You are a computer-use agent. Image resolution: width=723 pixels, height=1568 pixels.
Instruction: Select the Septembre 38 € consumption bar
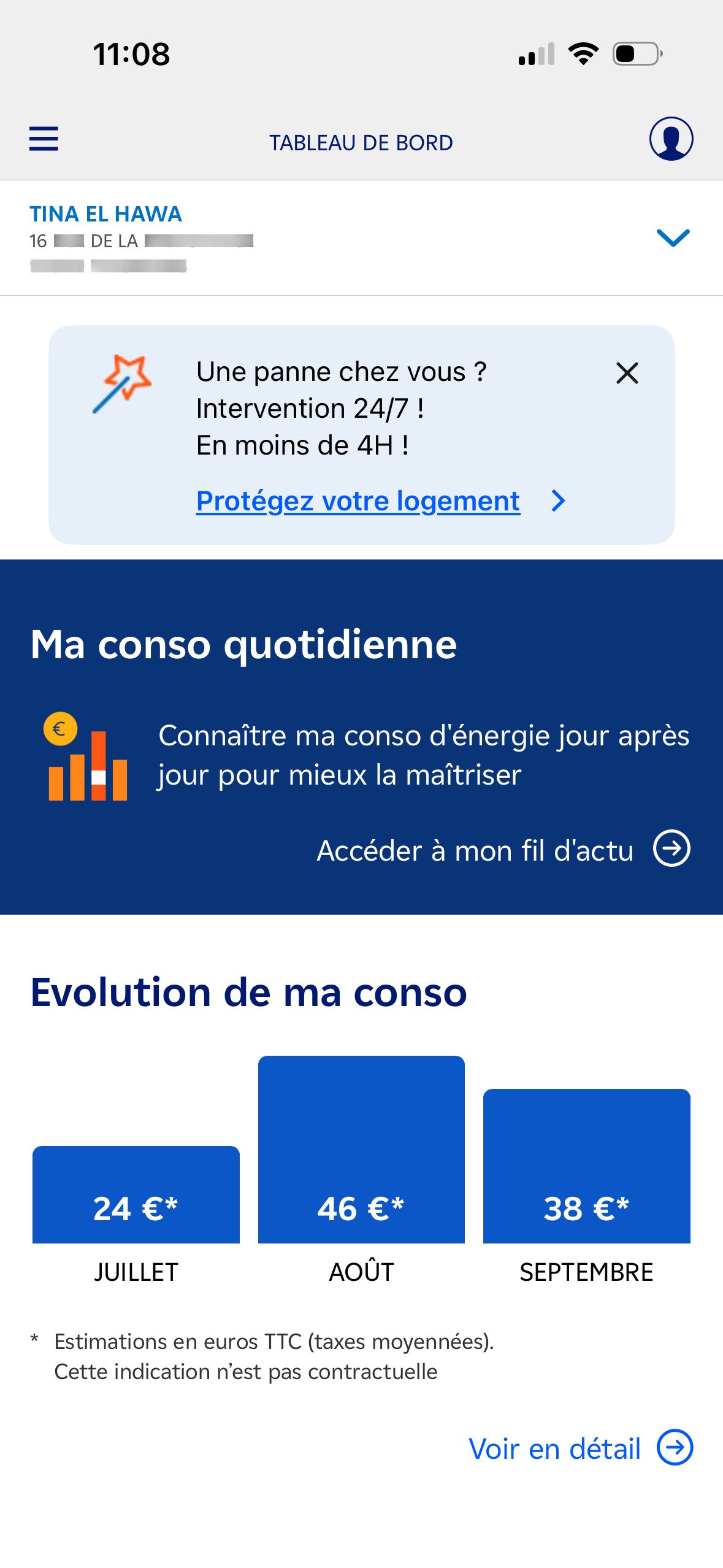tap(586, 1166)
